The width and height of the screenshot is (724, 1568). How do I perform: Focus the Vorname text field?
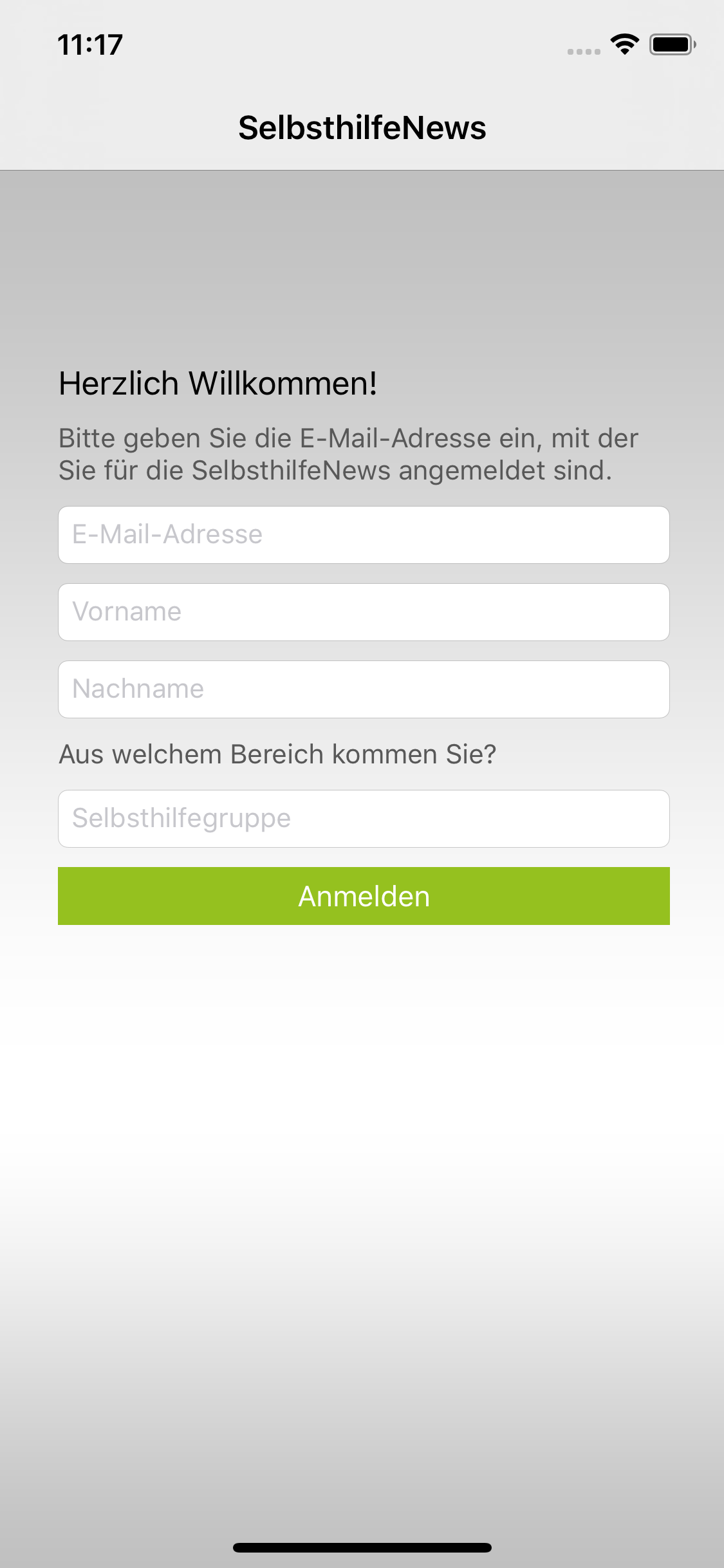tap(364, 612)
